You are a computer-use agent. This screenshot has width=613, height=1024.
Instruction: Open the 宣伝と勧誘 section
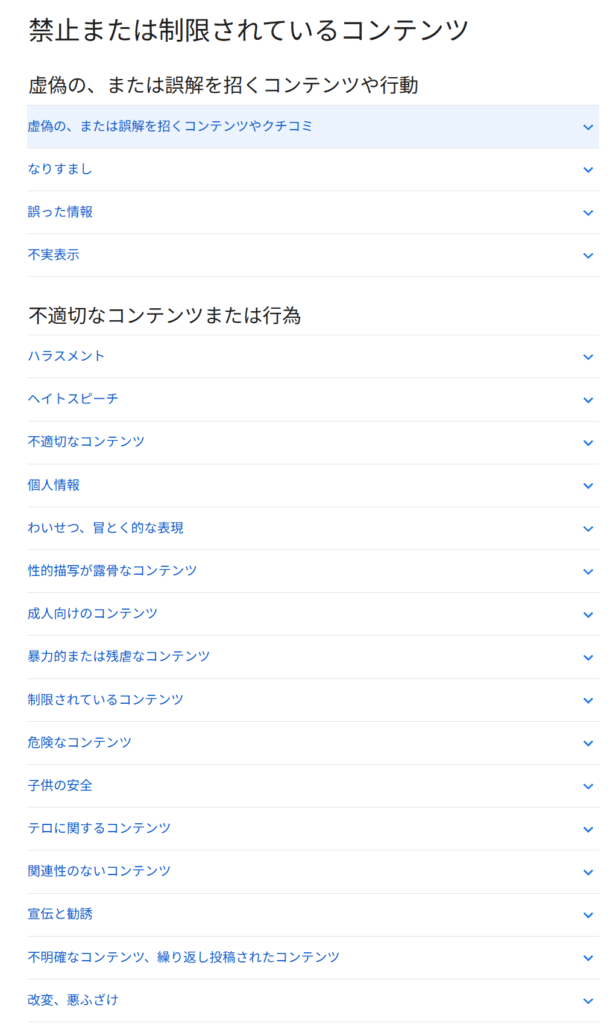[313, 915]
